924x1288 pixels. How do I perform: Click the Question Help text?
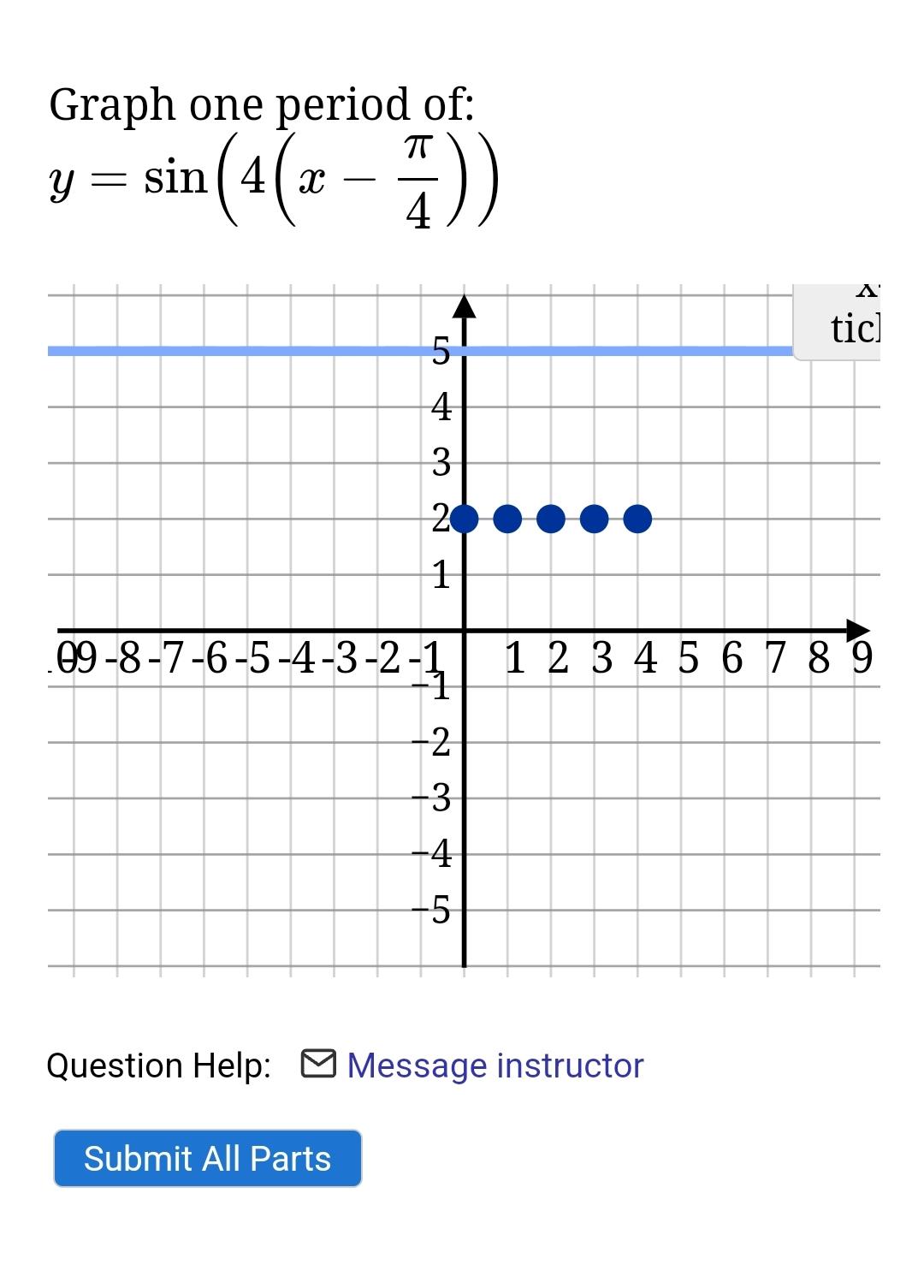[x=158, y=1065]
